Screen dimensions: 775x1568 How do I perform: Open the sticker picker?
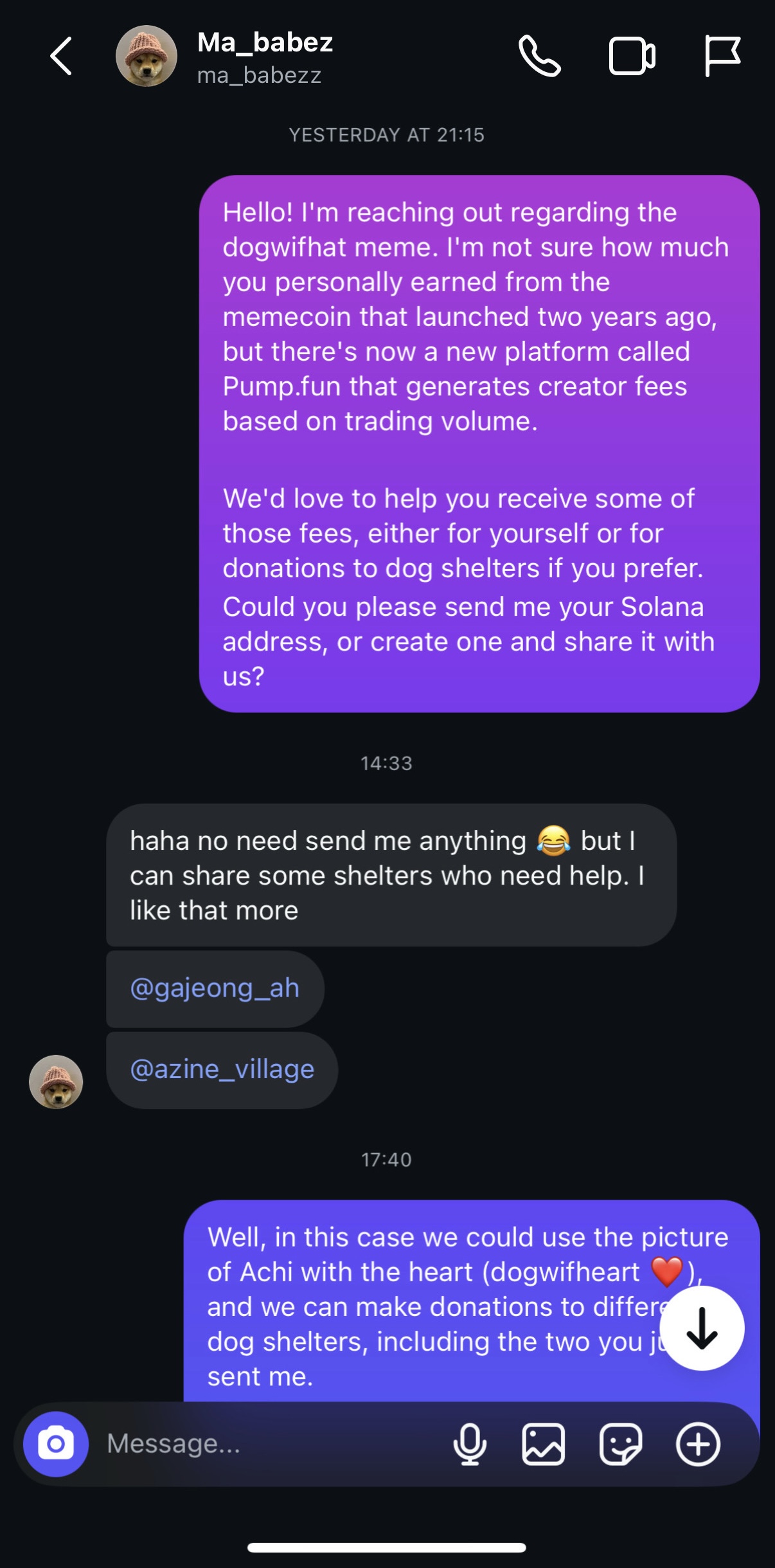[620, 1444]
